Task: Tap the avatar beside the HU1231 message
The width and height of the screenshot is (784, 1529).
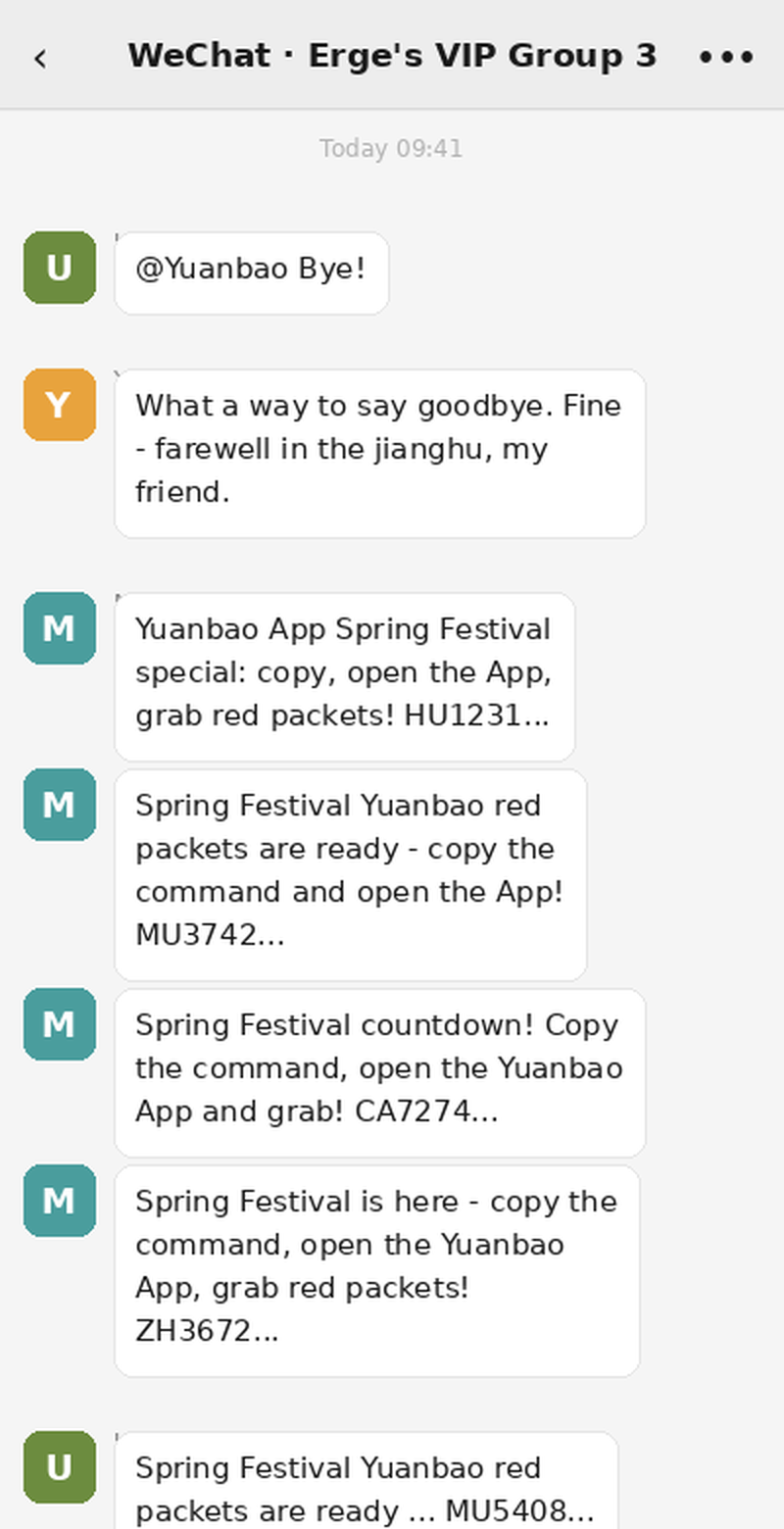Action: [60, 628]
